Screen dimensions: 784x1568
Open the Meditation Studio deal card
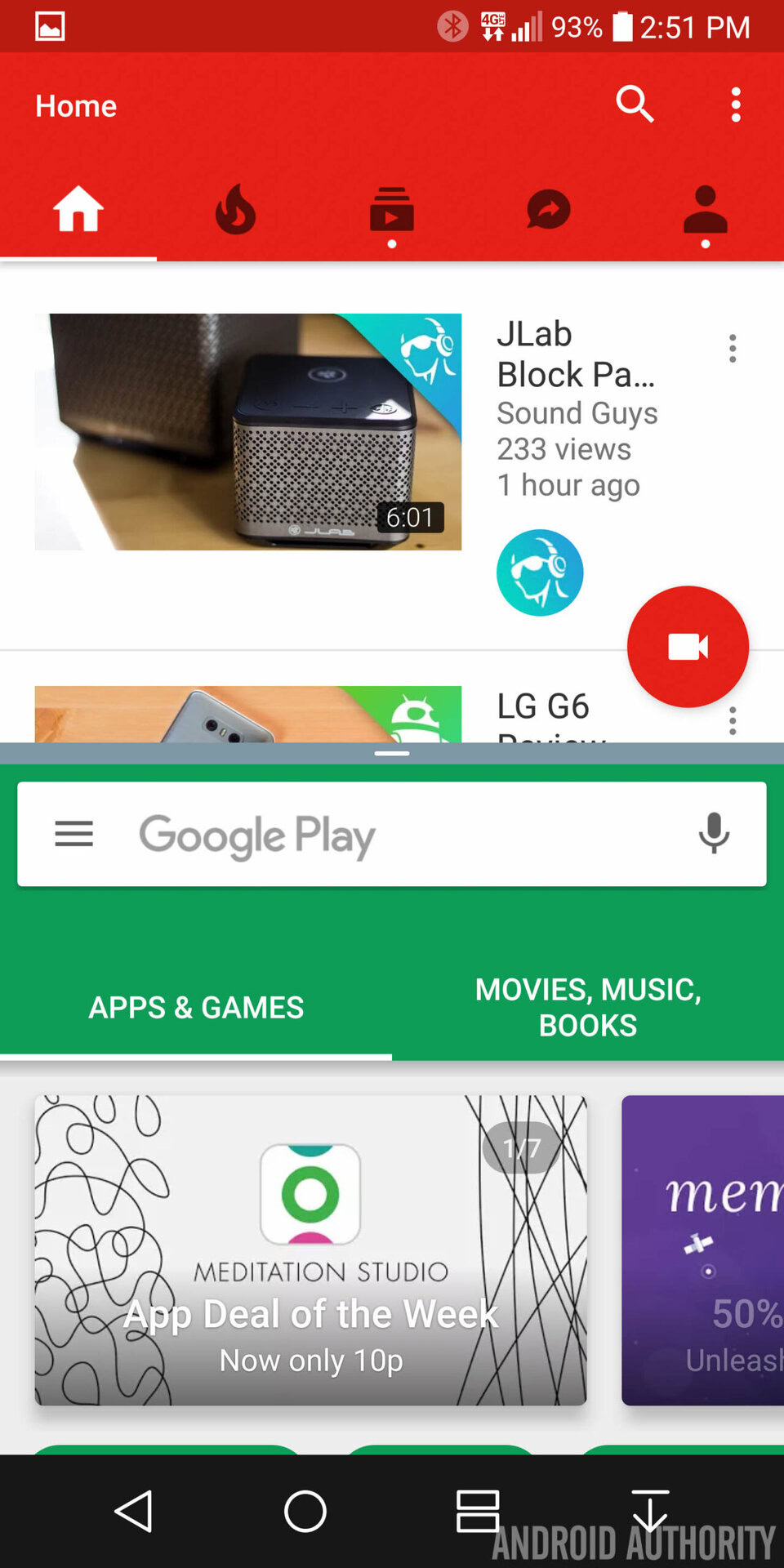310,1249
